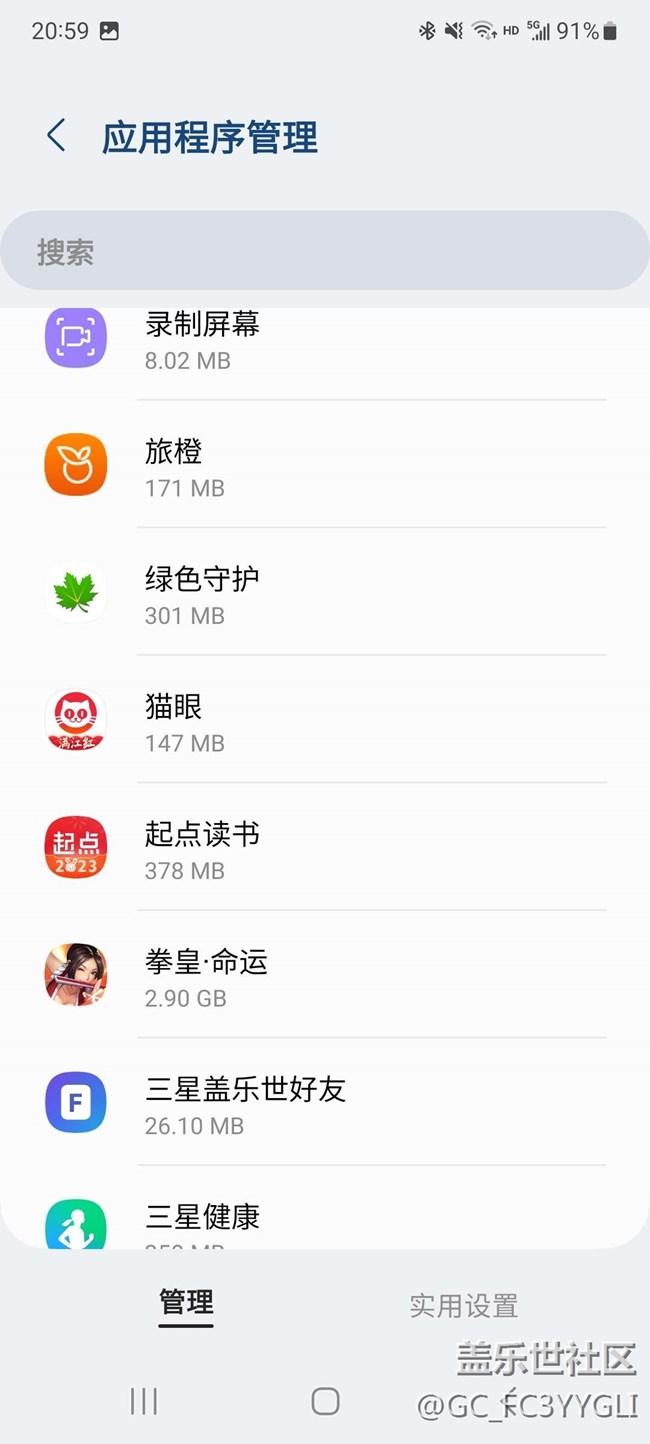Go back from 应用程序管理
The width and height of the screenshot is (650, 1444).
coord(57,136)
